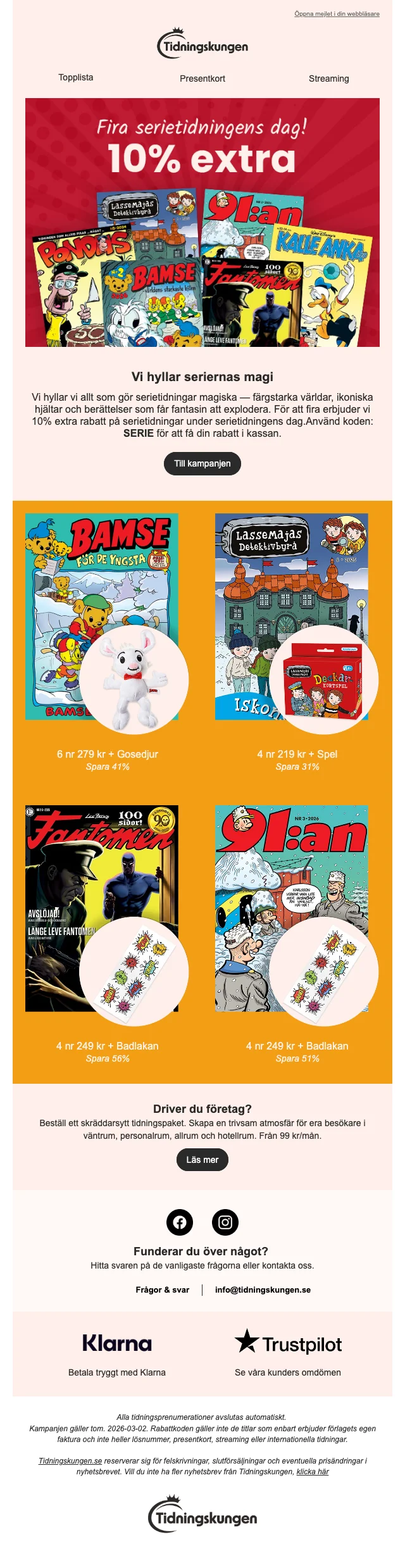
Task: Visit the Streaming page
Action: coord(328,78)
